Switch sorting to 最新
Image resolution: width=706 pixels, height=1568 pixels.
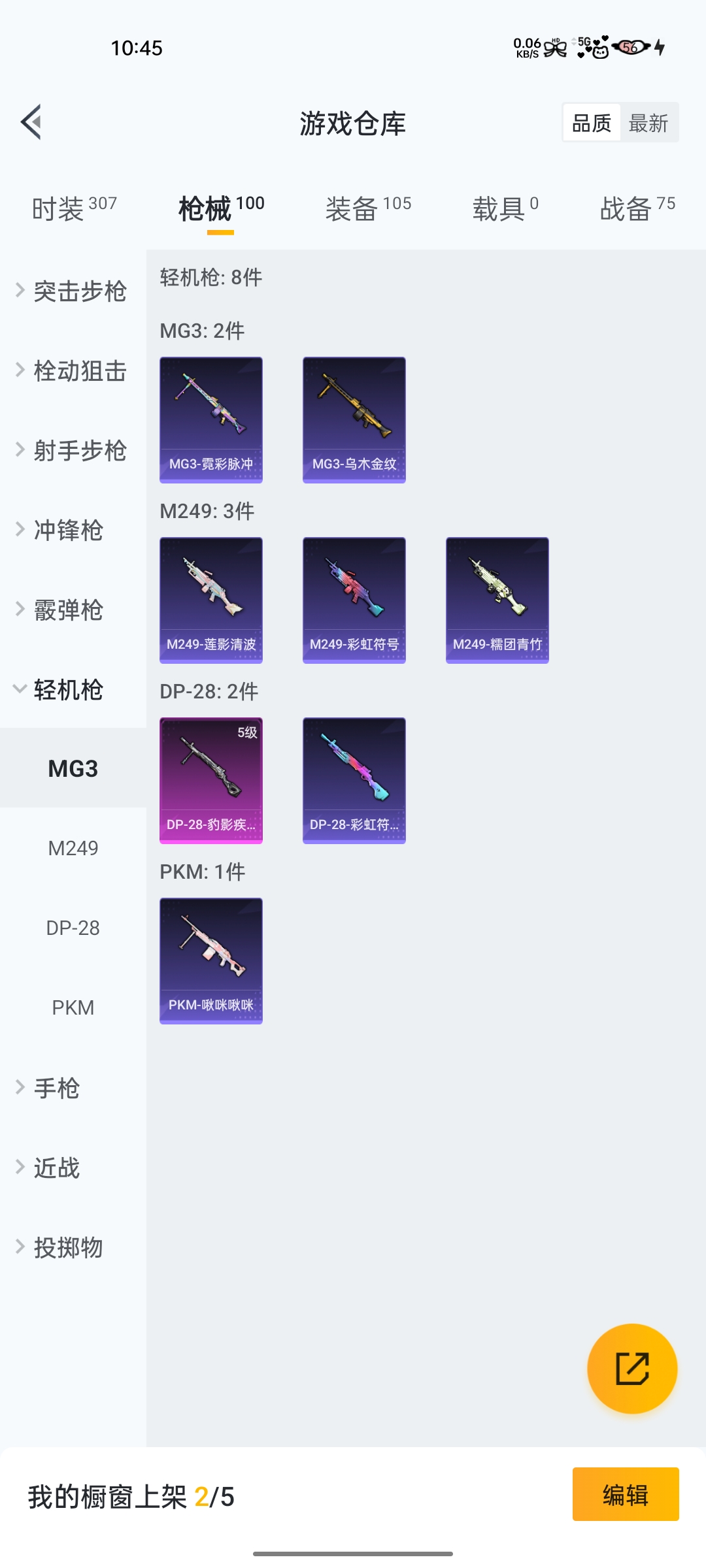pyautogui.click(x=649, y=122)
